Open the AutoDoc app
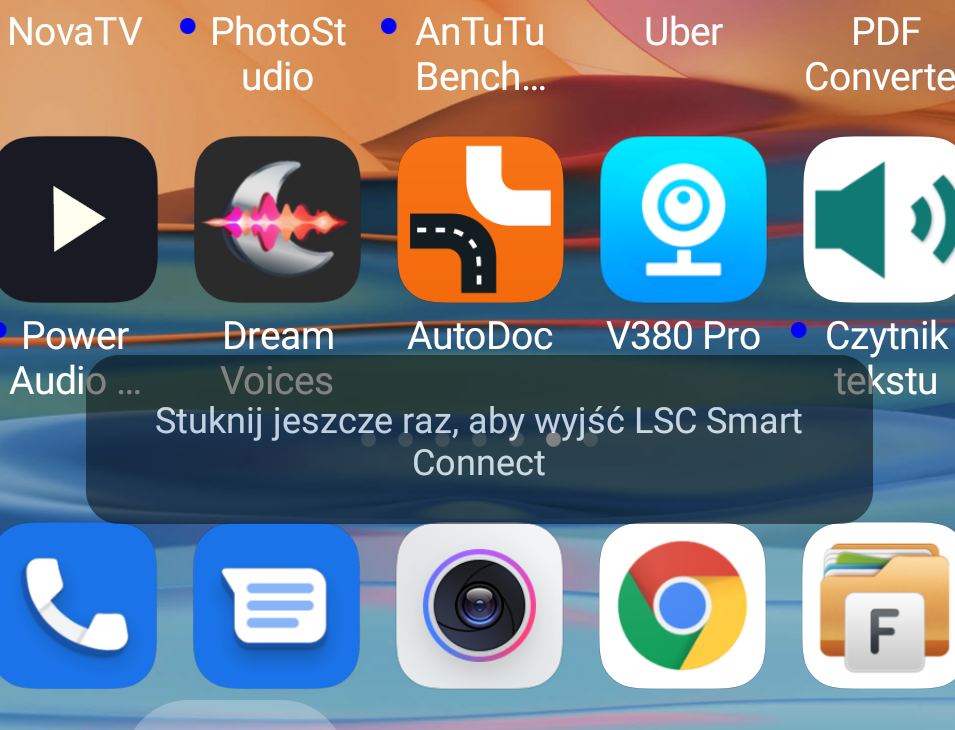This screenshot has width=955, height=730. click(x=480, y=220)
